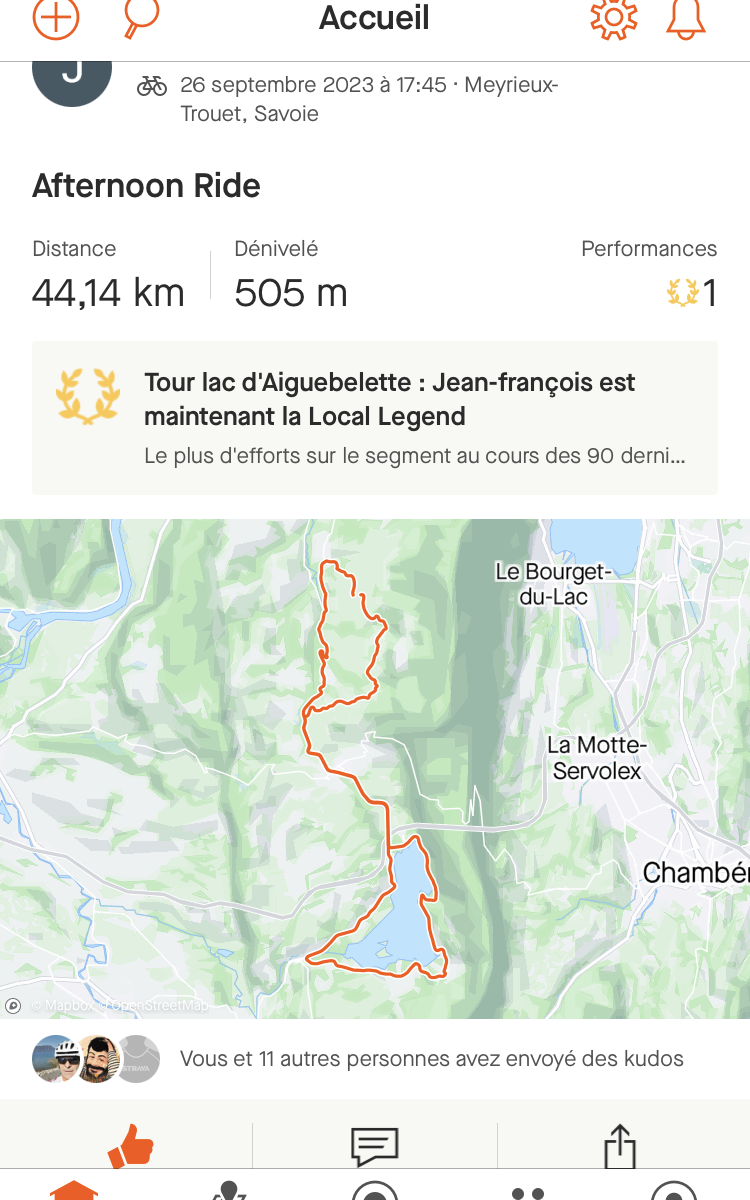Tap the plus icon to add an activity
The image size is (750, 1200).
[56, 18]
